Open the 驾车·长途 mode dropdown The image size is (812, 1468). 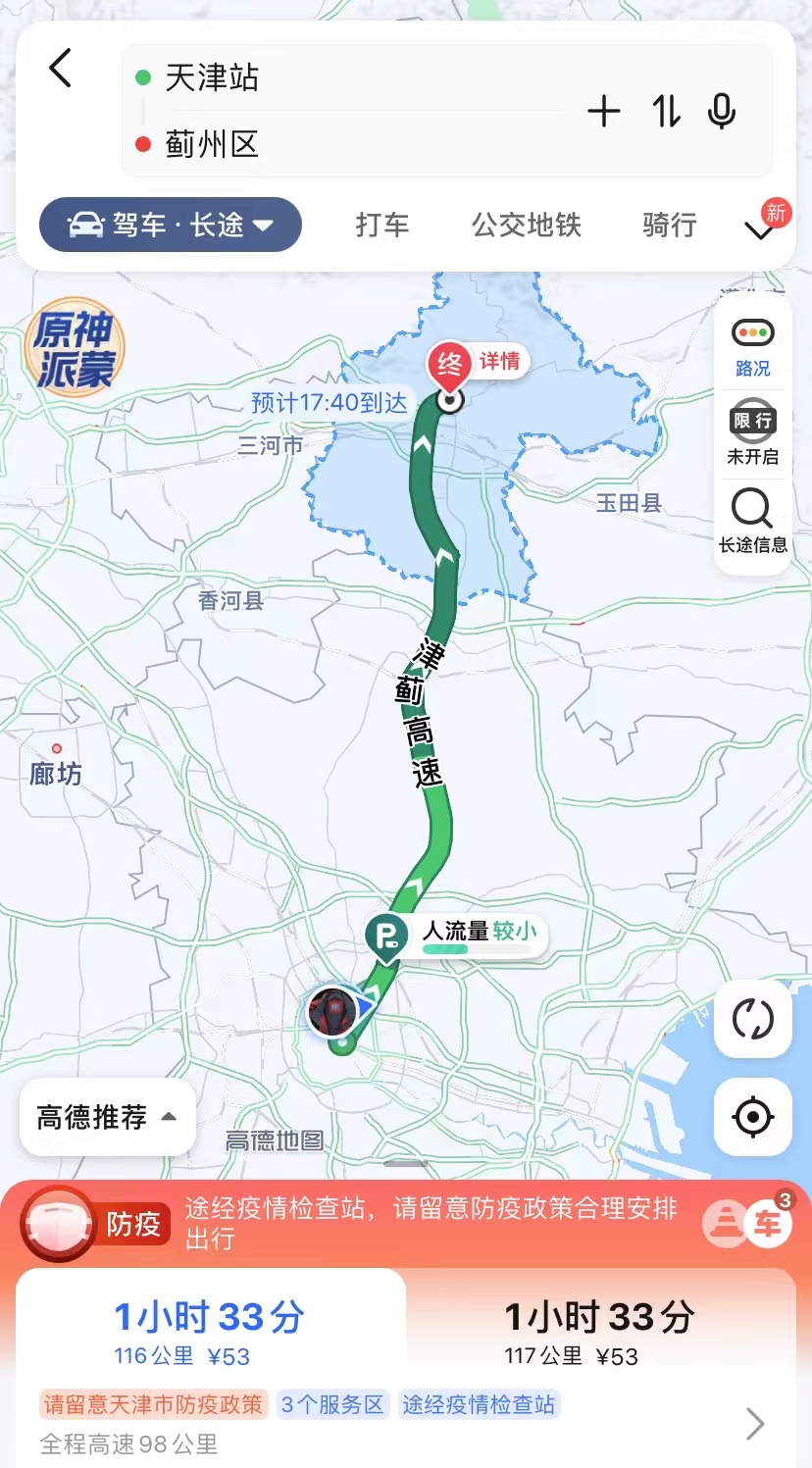pyautogui.click(x=169, y=225)
